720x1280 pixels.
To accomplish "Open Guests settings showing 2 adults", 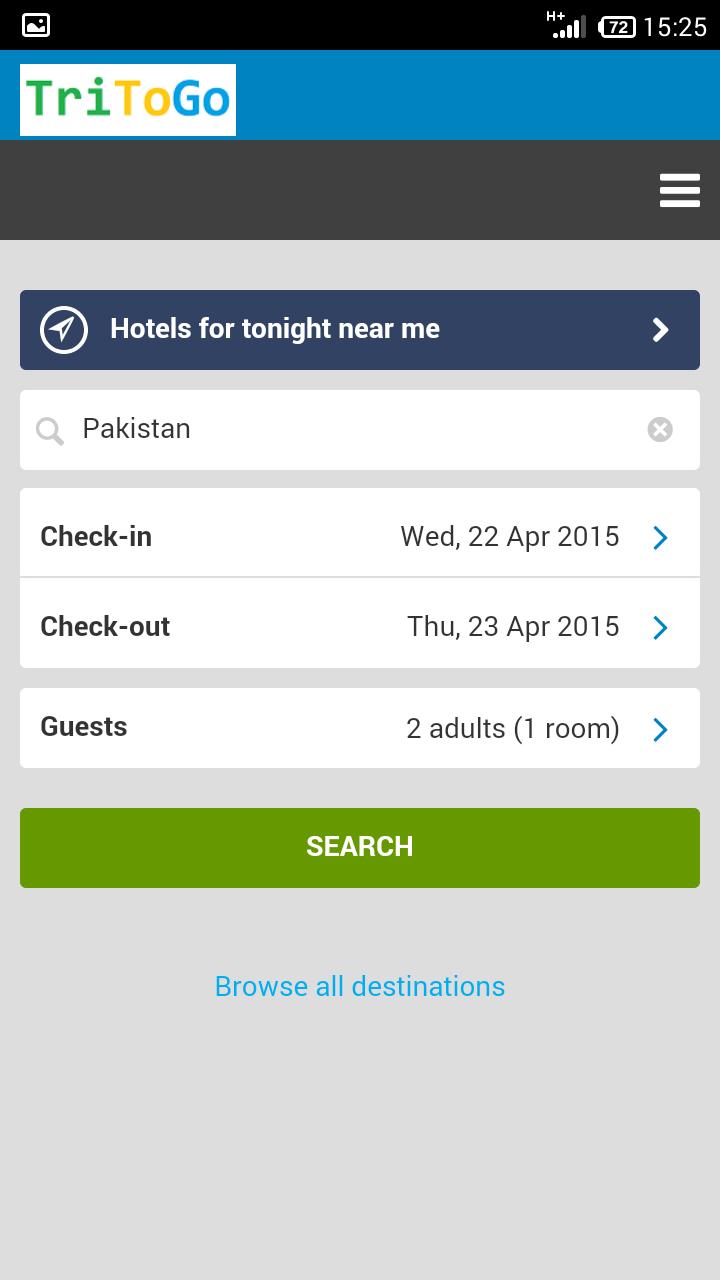I will [360, 729].
